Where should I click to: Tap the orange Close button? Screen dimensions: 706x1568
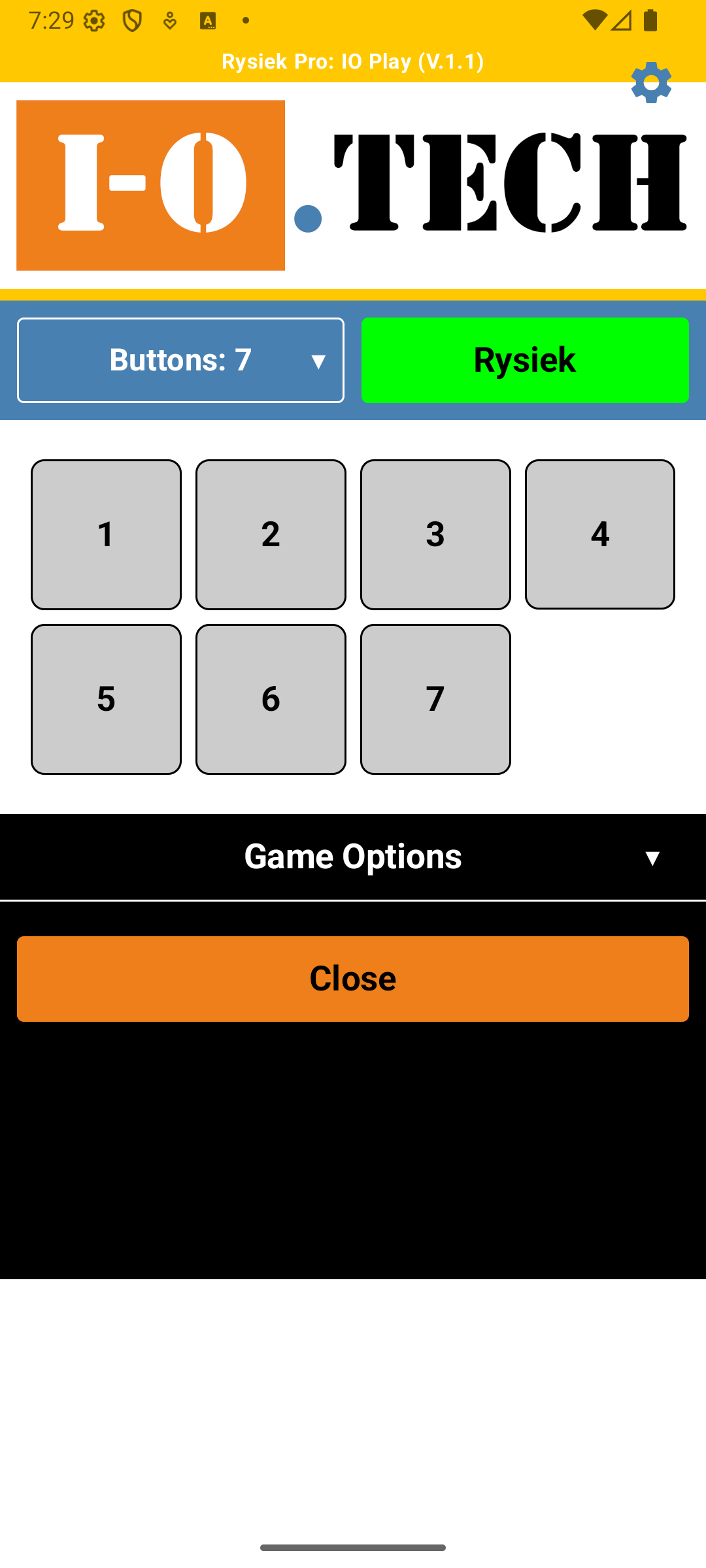point(353,979)
